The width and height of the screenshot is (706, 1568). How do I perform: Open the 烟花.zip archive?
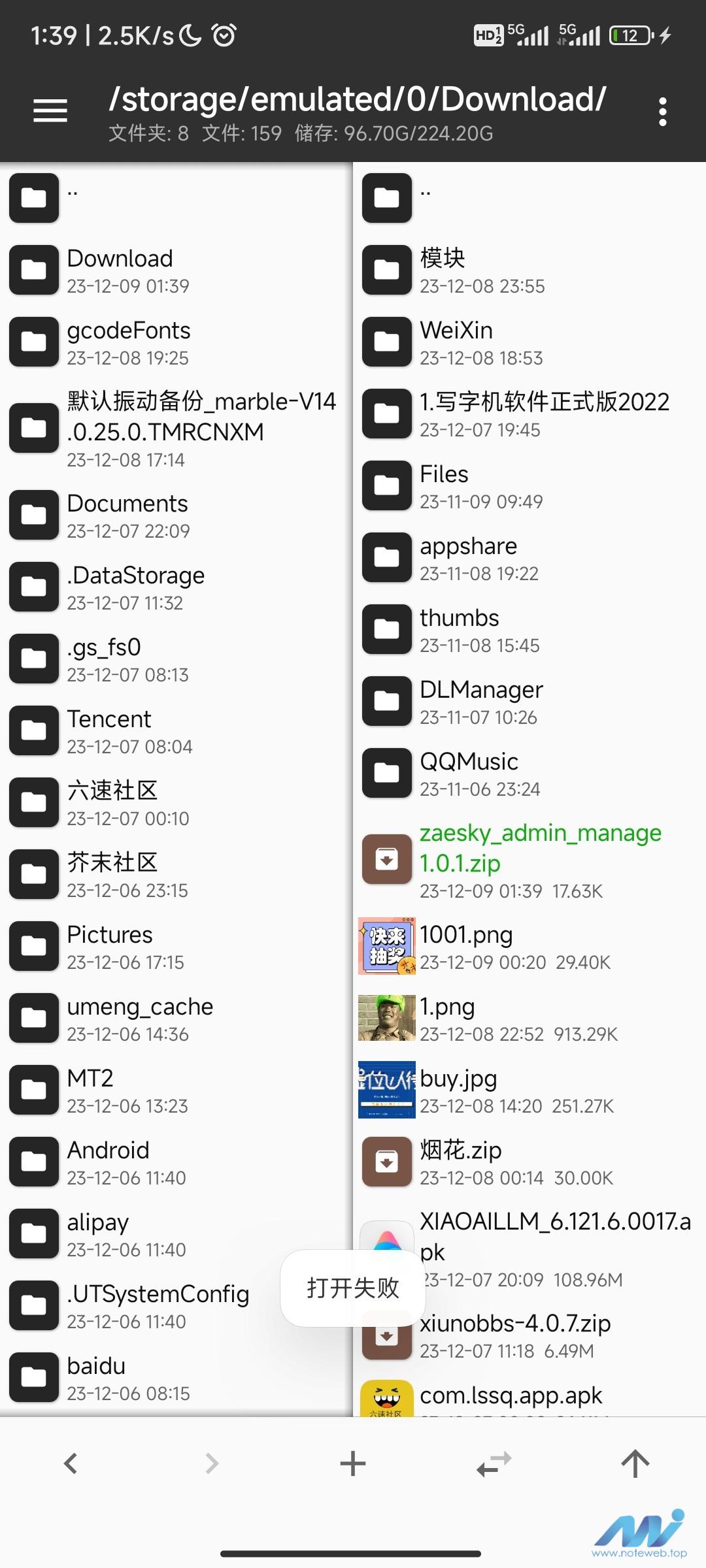(x=529, y=1162)
